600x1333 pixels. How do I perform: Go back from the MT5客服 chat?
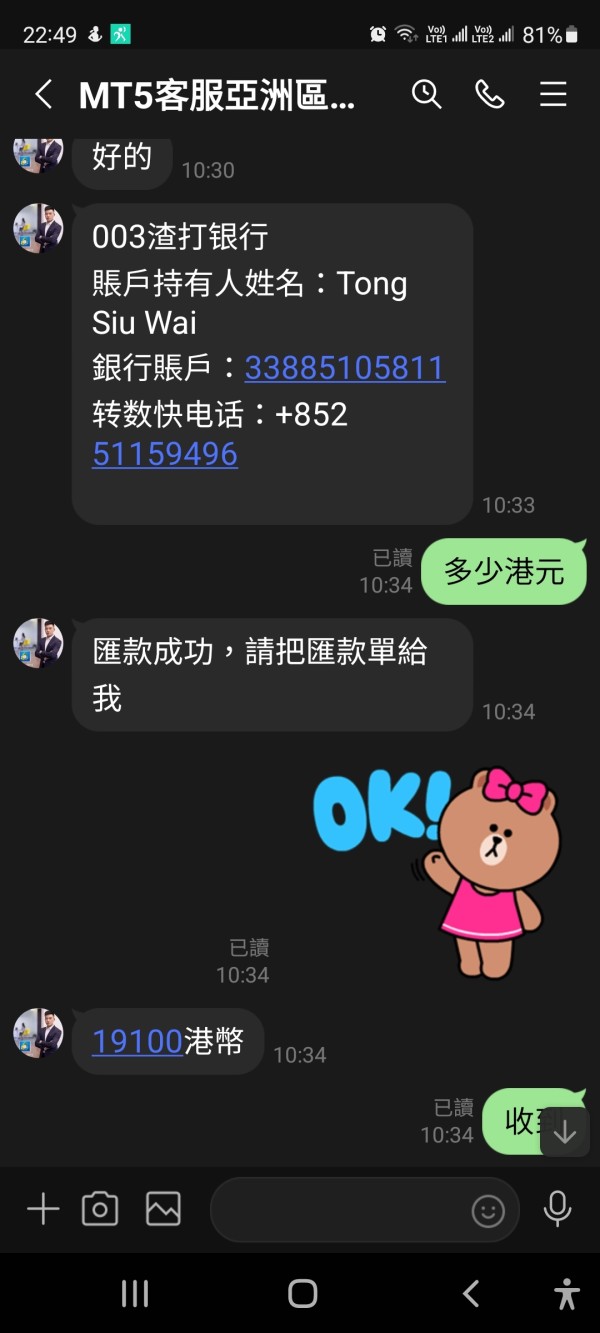tap(43, 95)
